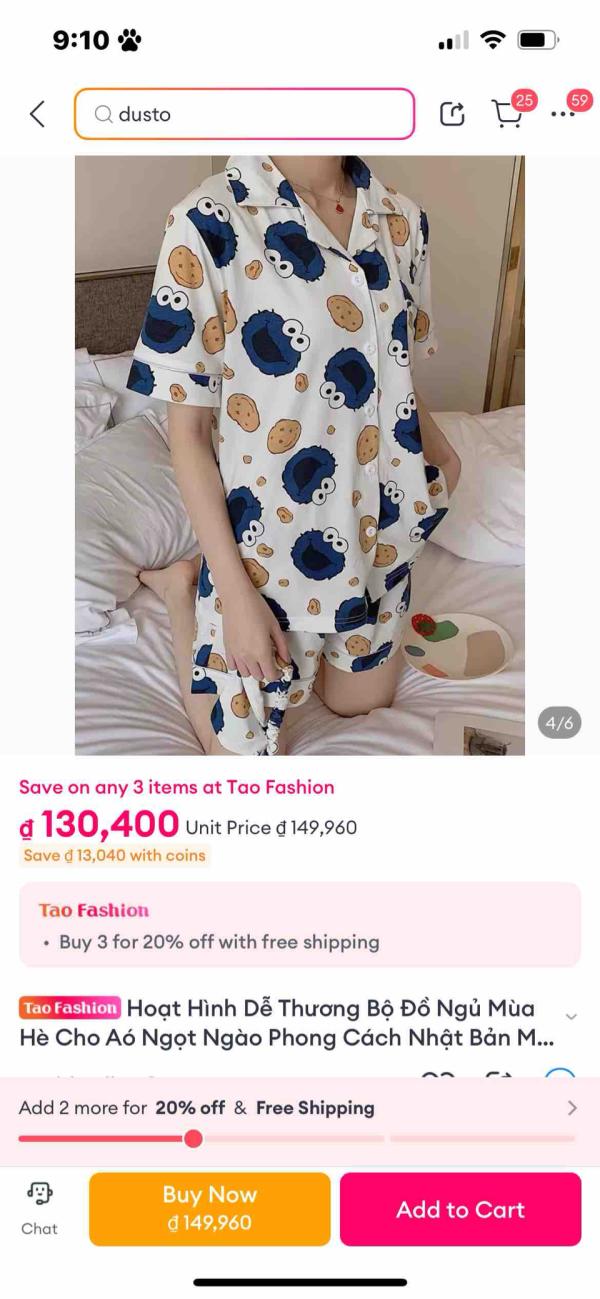The width and height of the screenshot is (600, 1299).
Task: Add this item to cart
Action: pyautogui.click(x=460, y=1209)
